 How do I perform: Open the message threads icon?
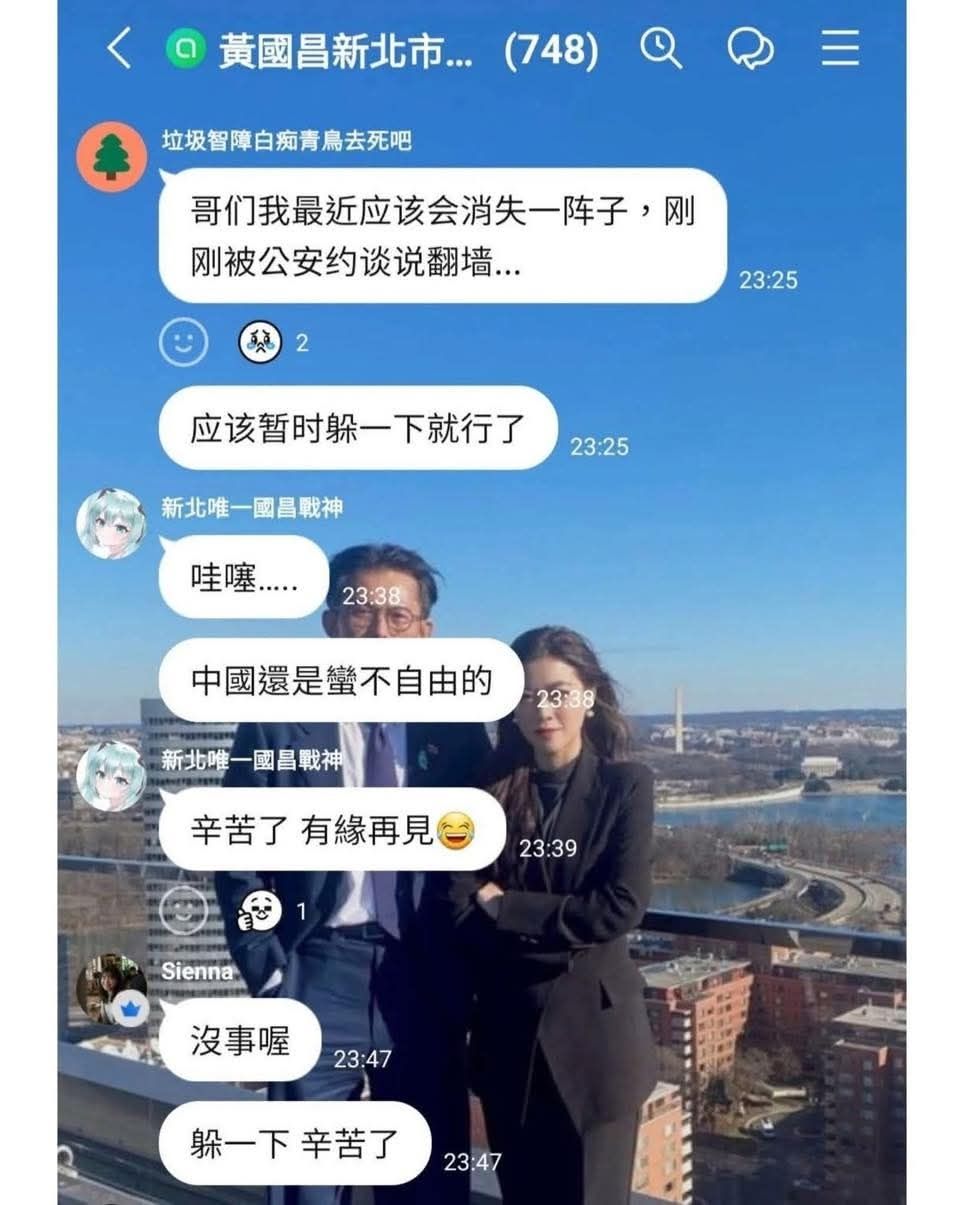[750, 48]
